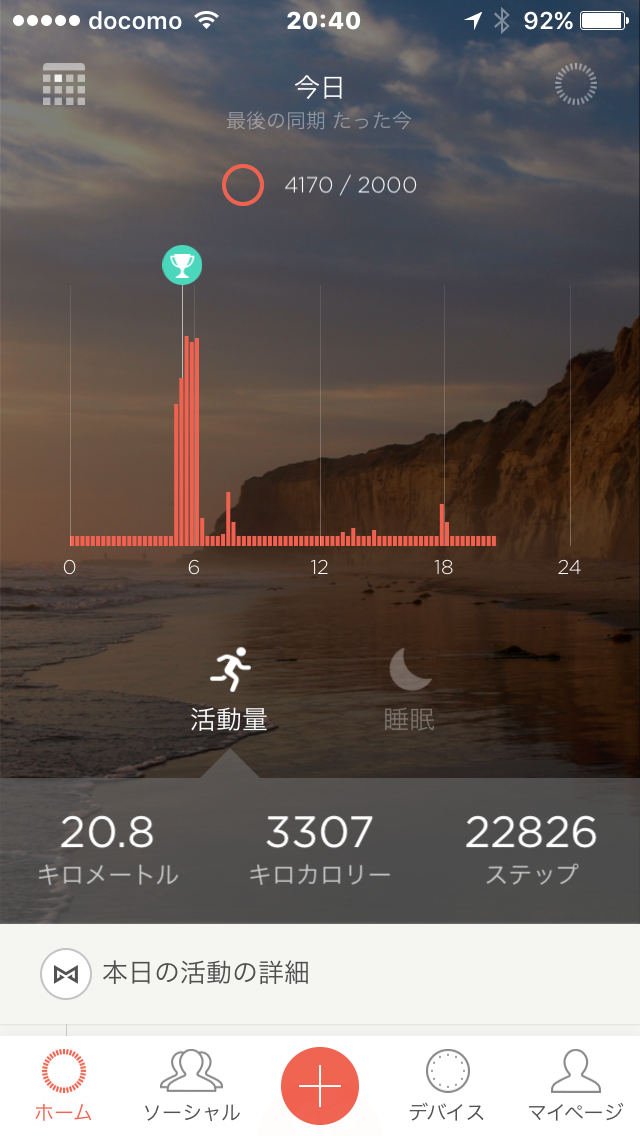Viewport: 640px width, 1136px height.
Task: Tap the trophy marker on the activity graph
Action: click(182, 265)
